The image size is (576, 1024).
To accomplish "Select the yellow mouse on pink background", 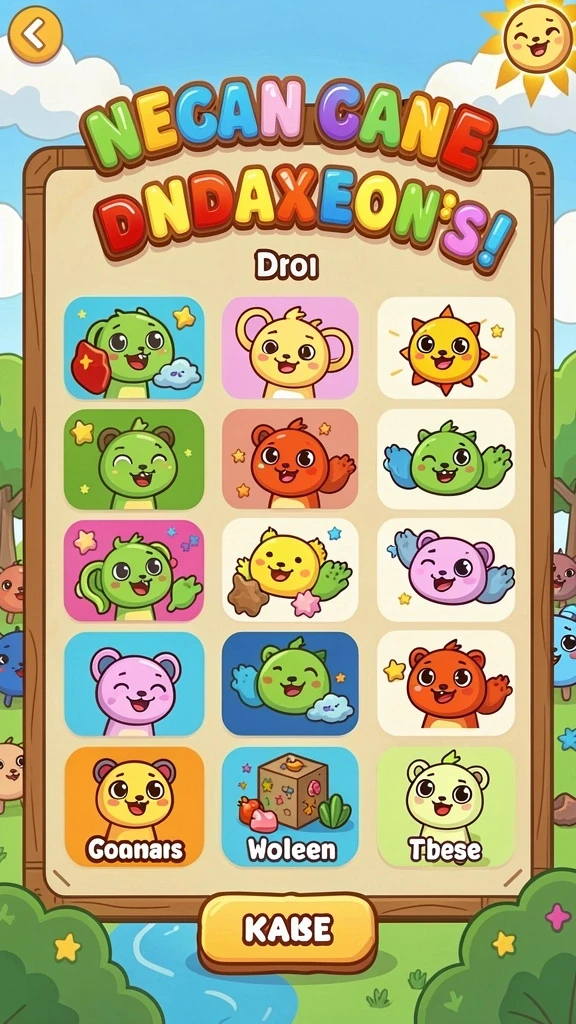I will tap(290, 348).
